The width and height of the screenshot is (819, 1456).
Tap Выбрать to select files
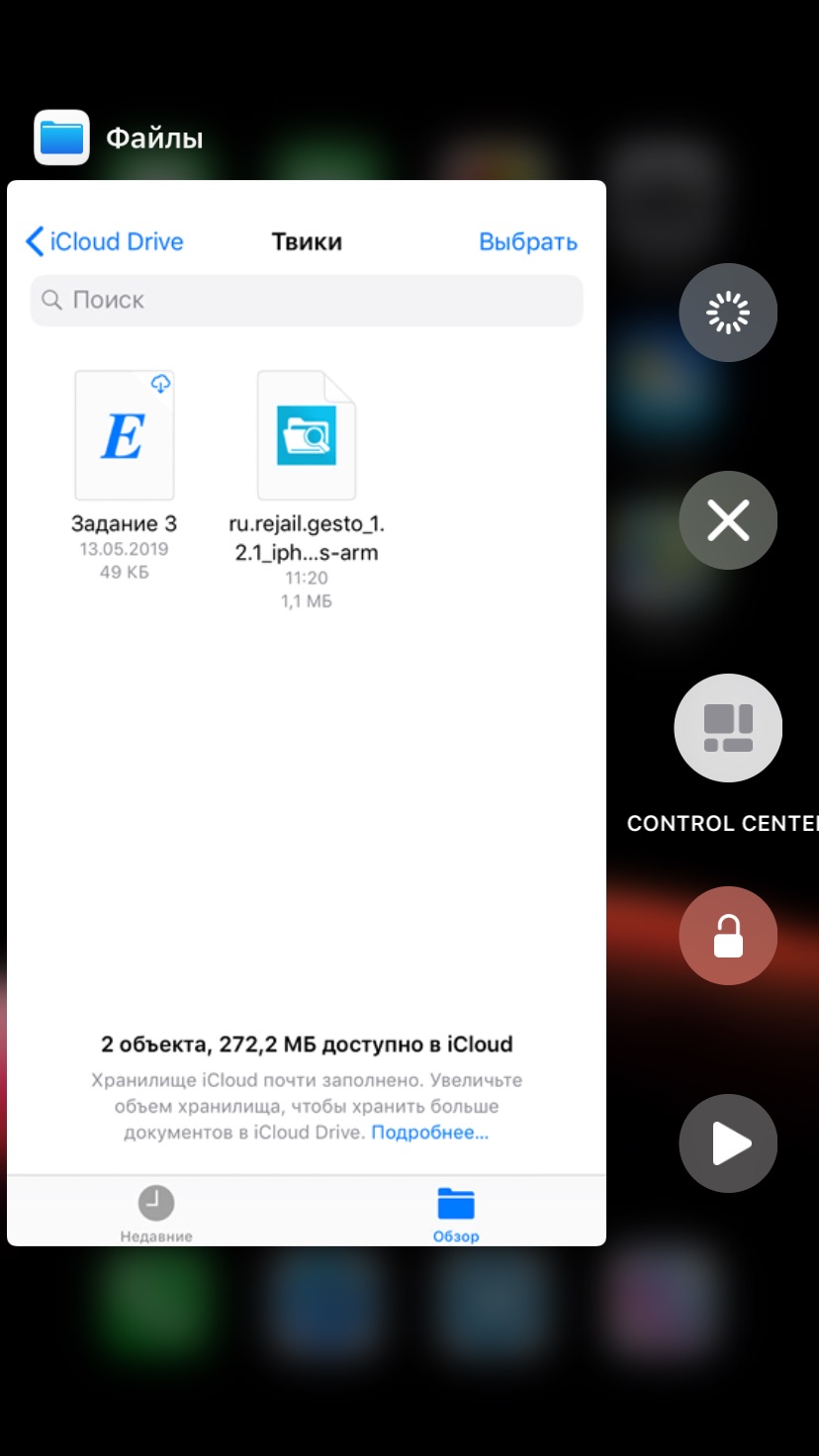pyautogui.click(x=527, y=241)
